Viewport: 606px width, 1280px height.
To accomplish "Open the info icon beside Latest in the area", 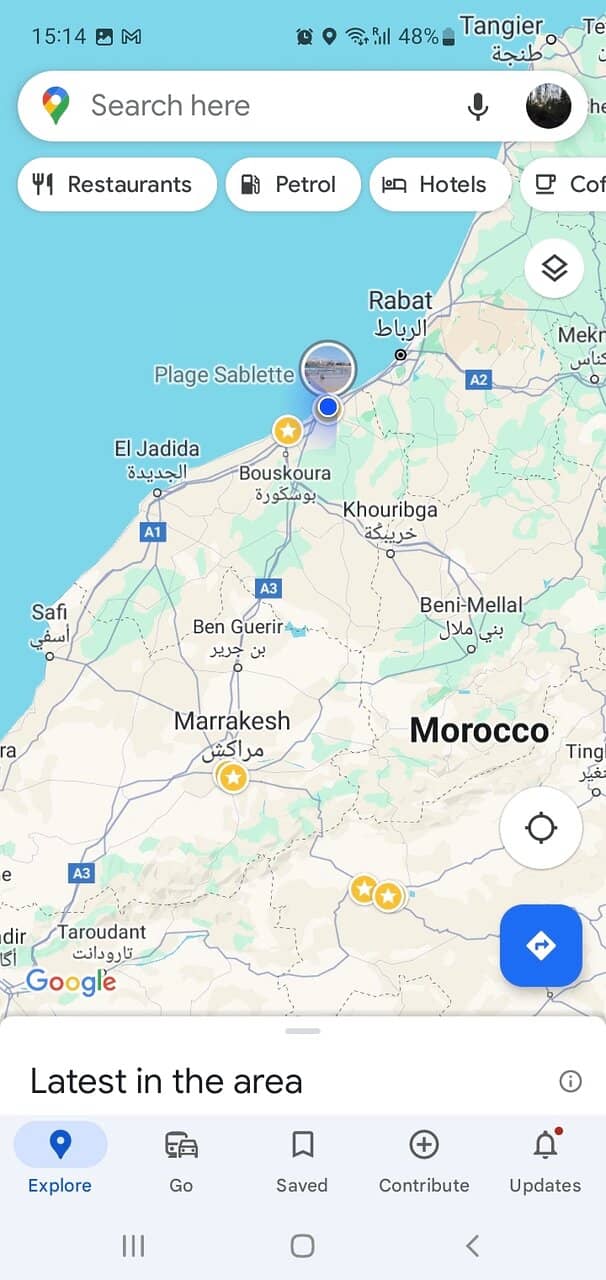I will 570,1081.
